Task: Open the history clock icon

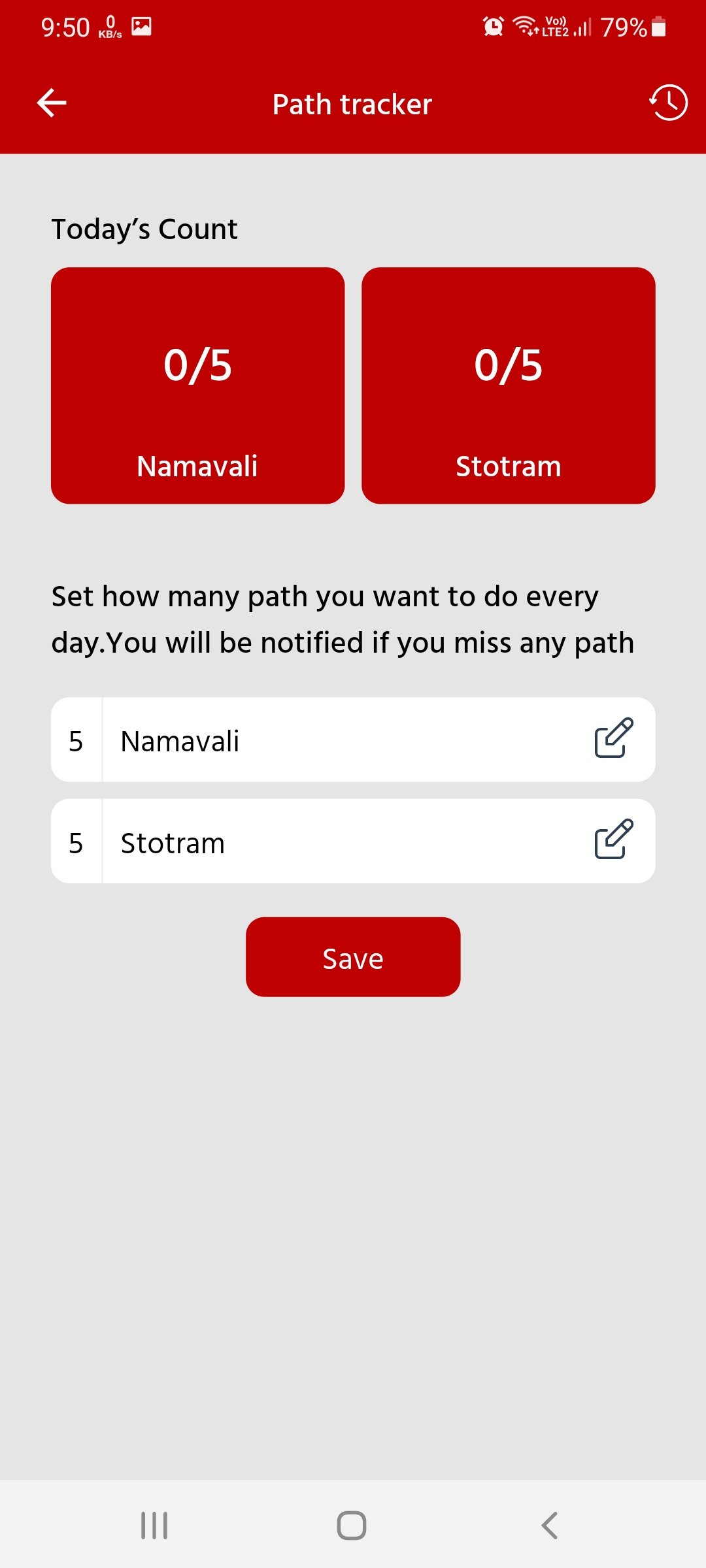Action: [x=667, y=103]
